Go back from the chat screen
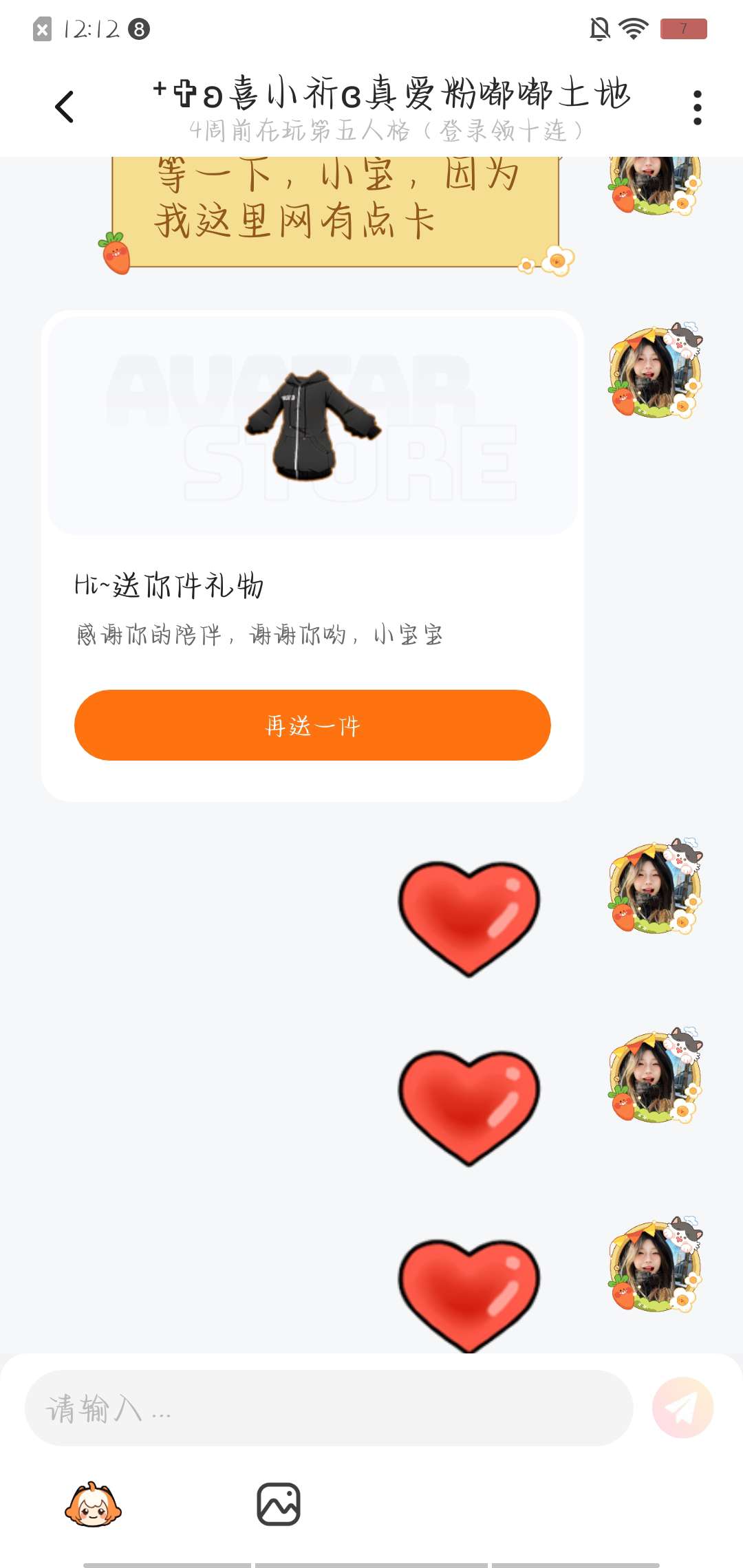This screenshot has width=743, height=1568. [65, 107]
